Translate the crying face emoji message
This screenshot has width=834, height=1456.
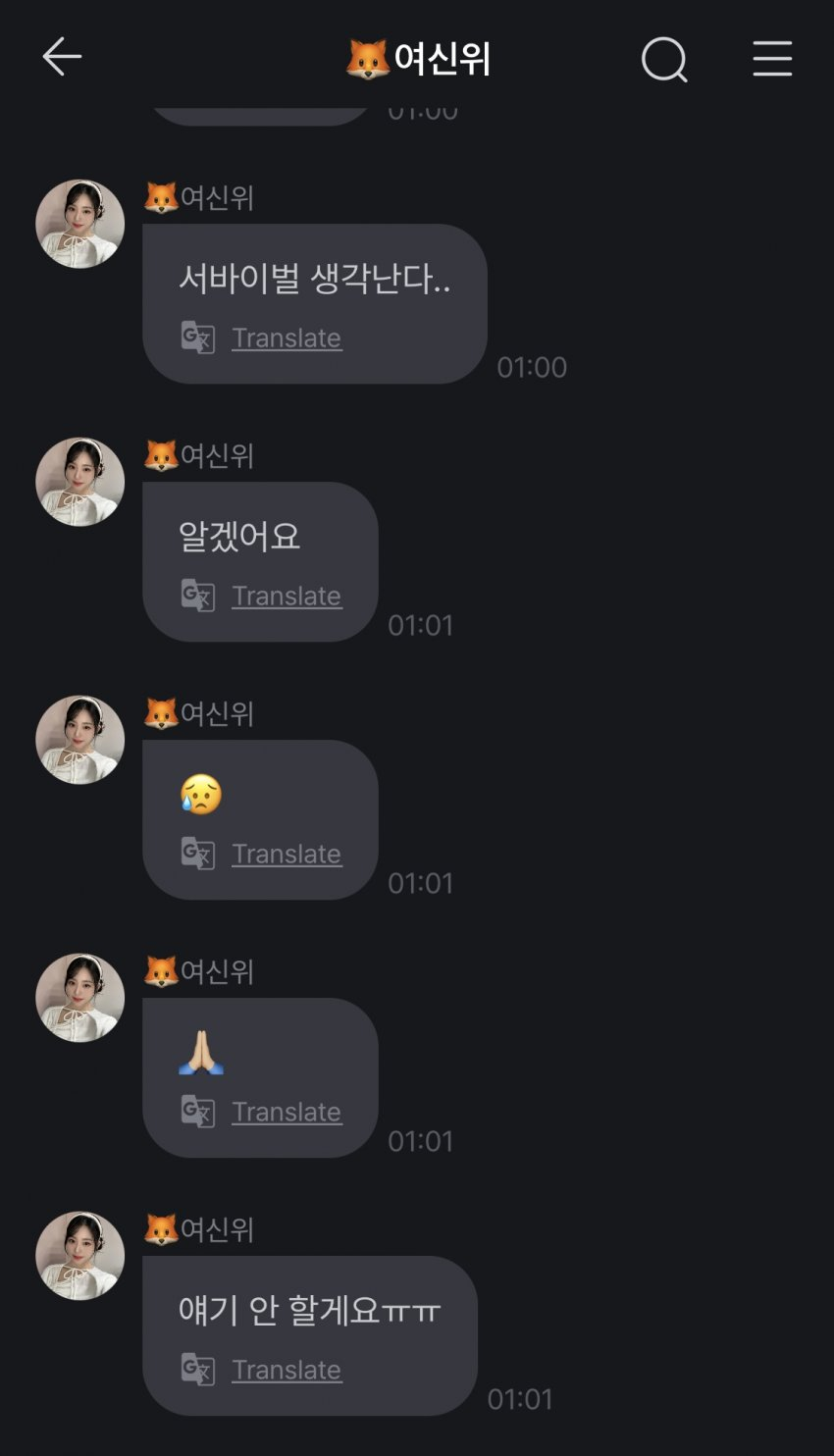(286, 854)
